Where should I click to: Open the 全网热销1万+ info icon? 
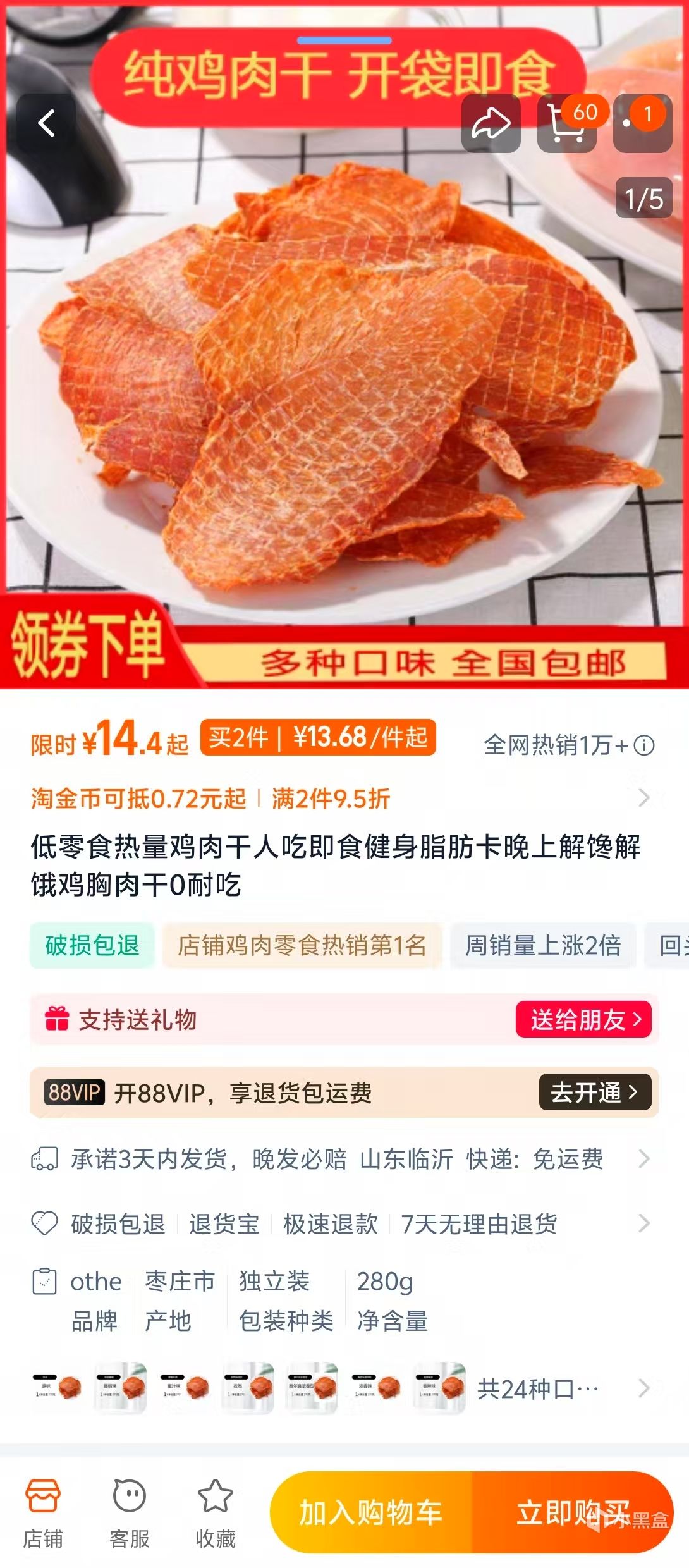click(x=644, y=745)
